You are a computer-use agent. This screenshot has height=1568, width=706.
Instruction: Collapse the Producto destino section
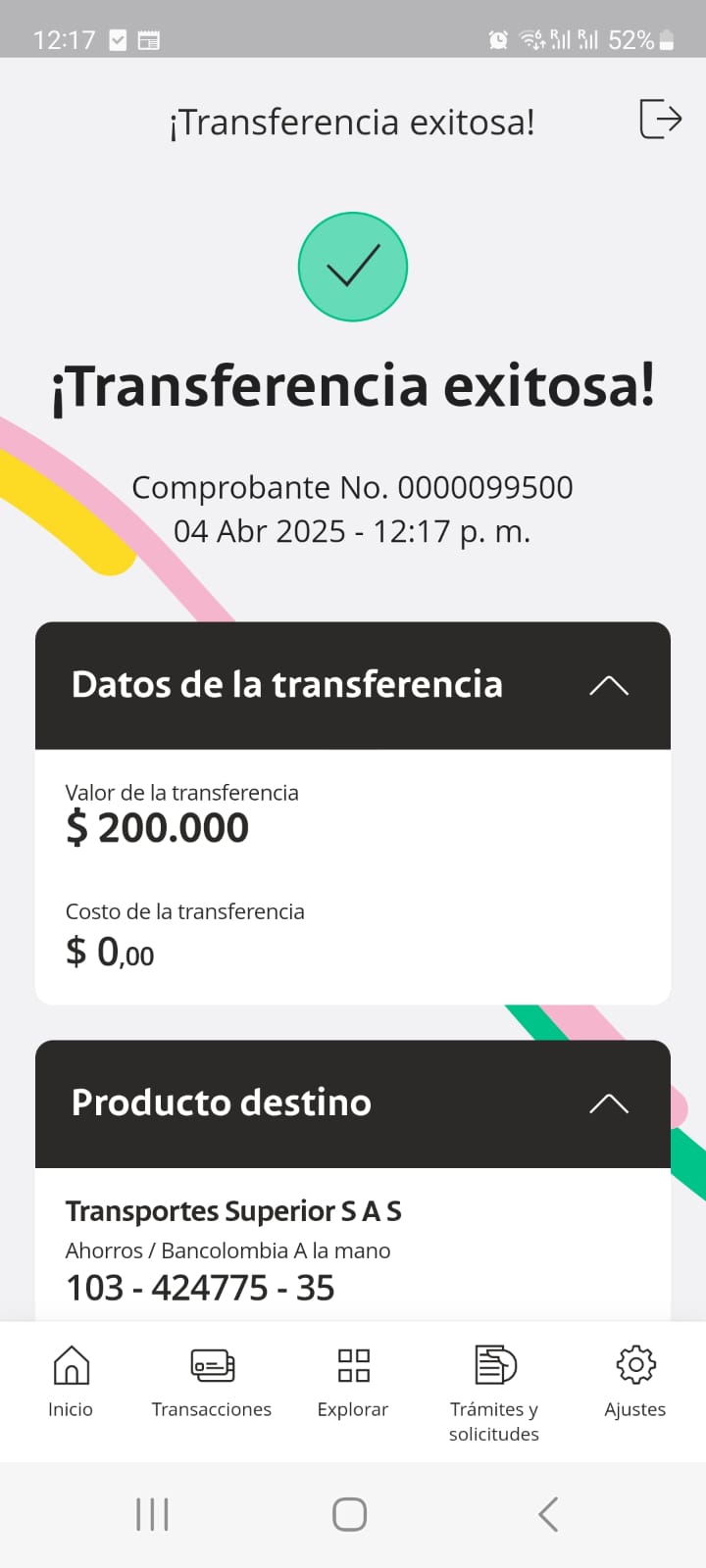pyautogui.click(x=608, y=1103)
